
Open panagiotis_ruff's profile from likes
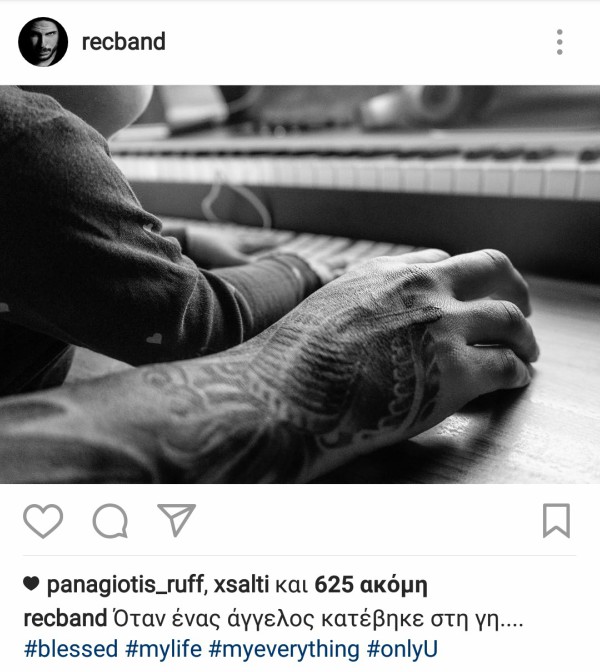(x=126, y=584)
